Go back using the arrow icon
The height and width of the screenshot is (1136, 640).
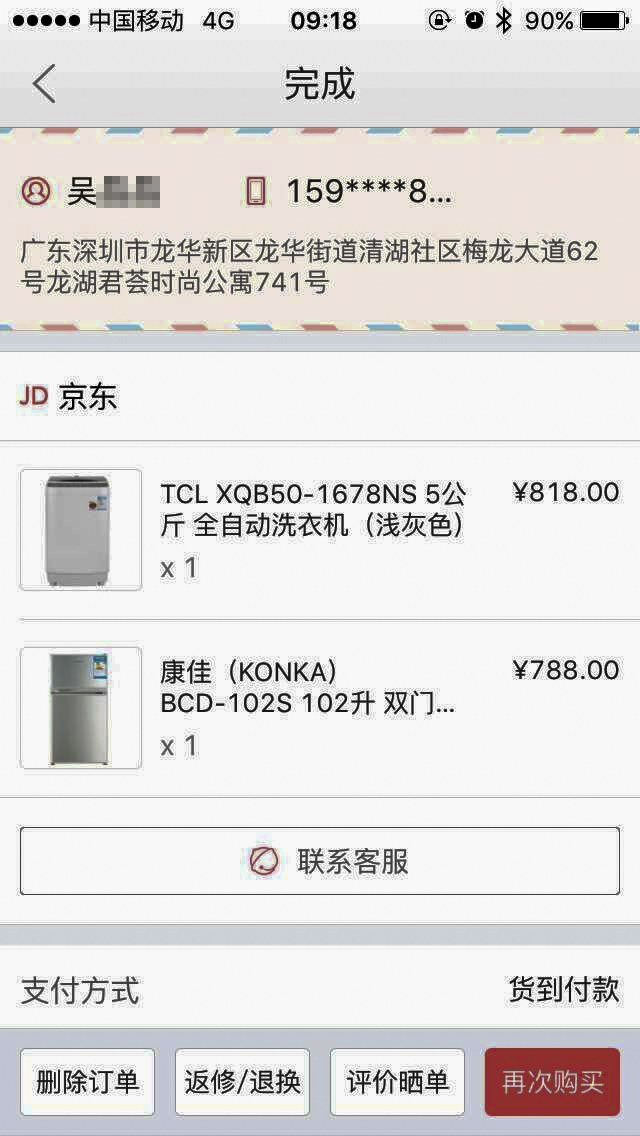[44, 84]
